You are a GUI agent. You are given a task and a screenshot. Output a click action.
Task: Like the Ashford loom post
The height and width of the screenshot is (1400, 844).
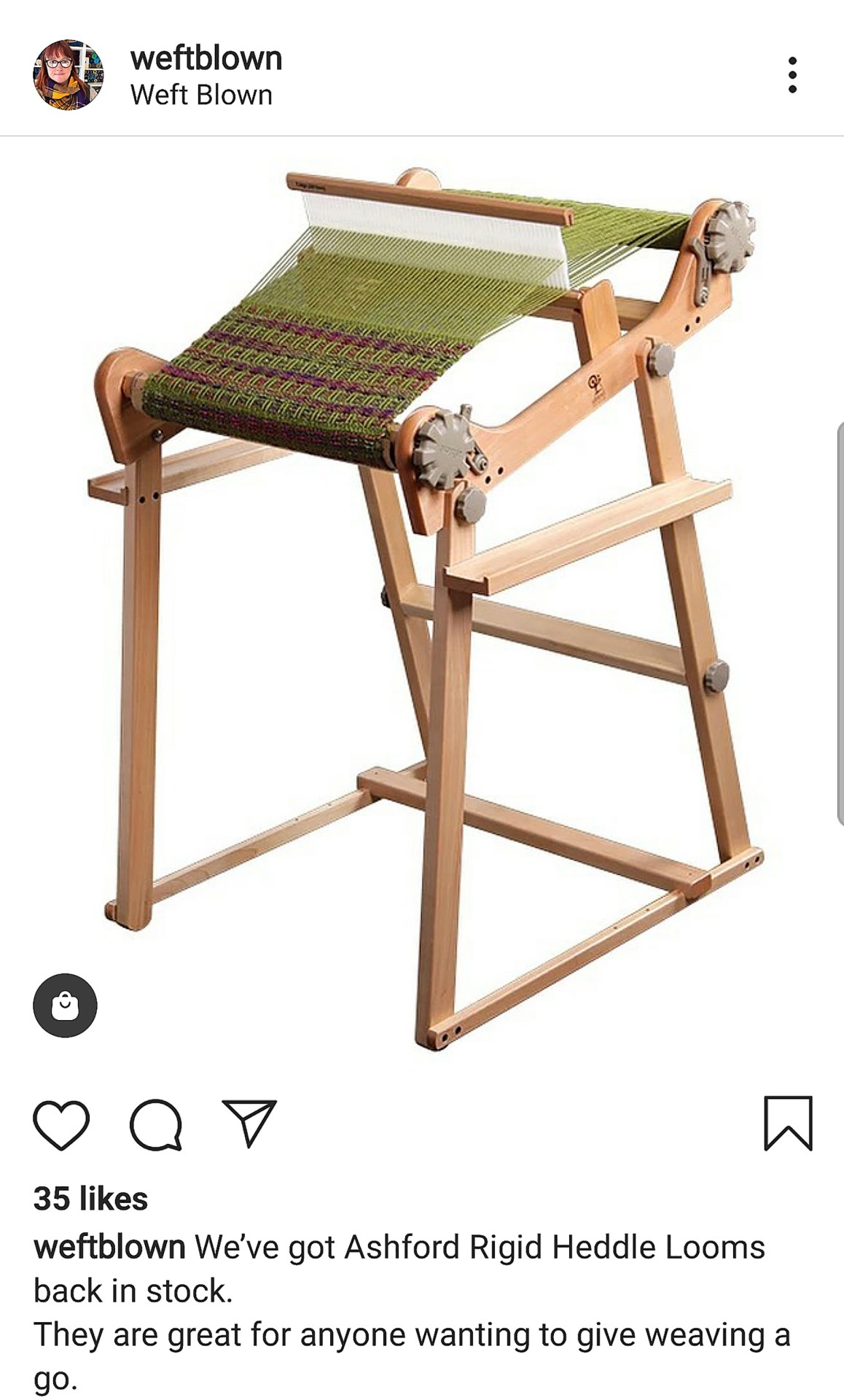(x=61, y=1124)
